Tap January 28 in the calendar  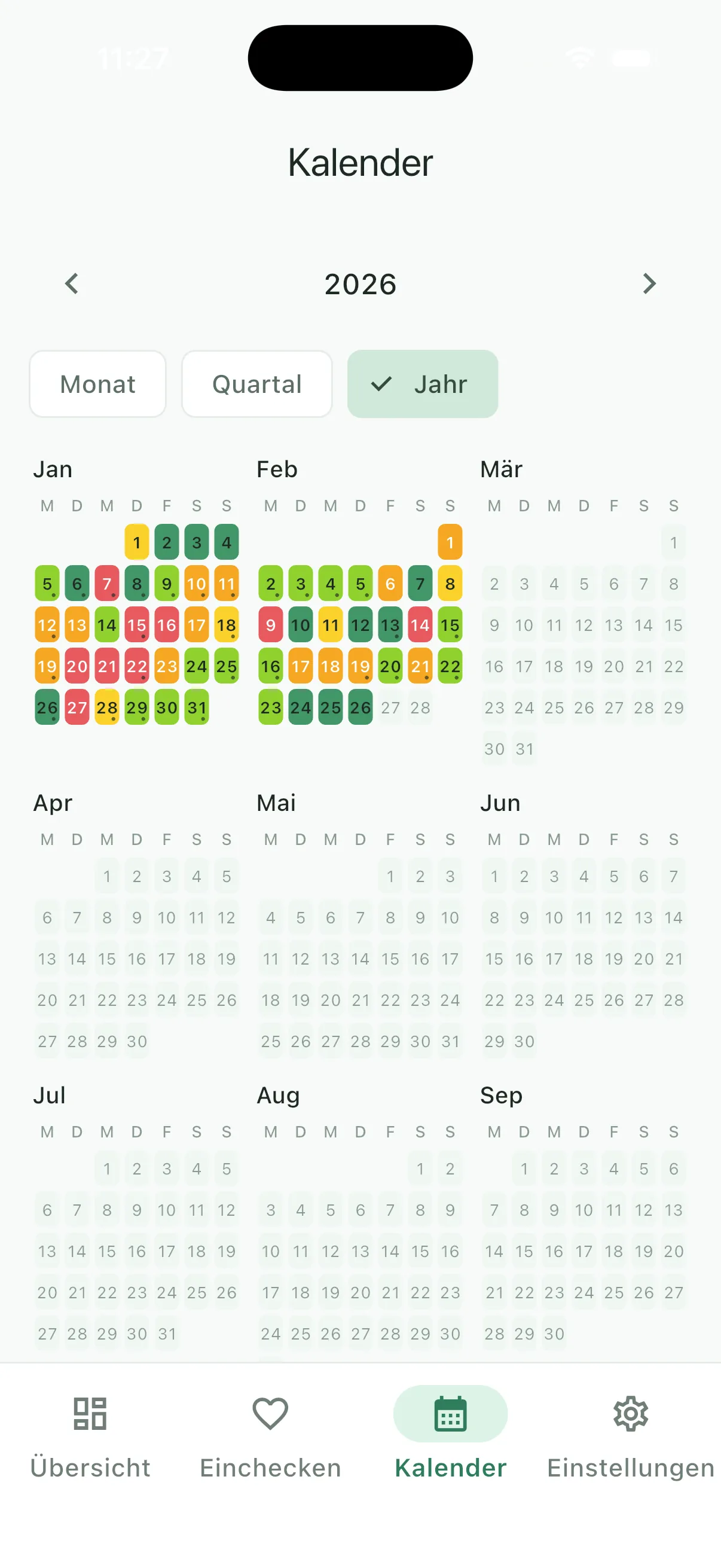[107, 707]
